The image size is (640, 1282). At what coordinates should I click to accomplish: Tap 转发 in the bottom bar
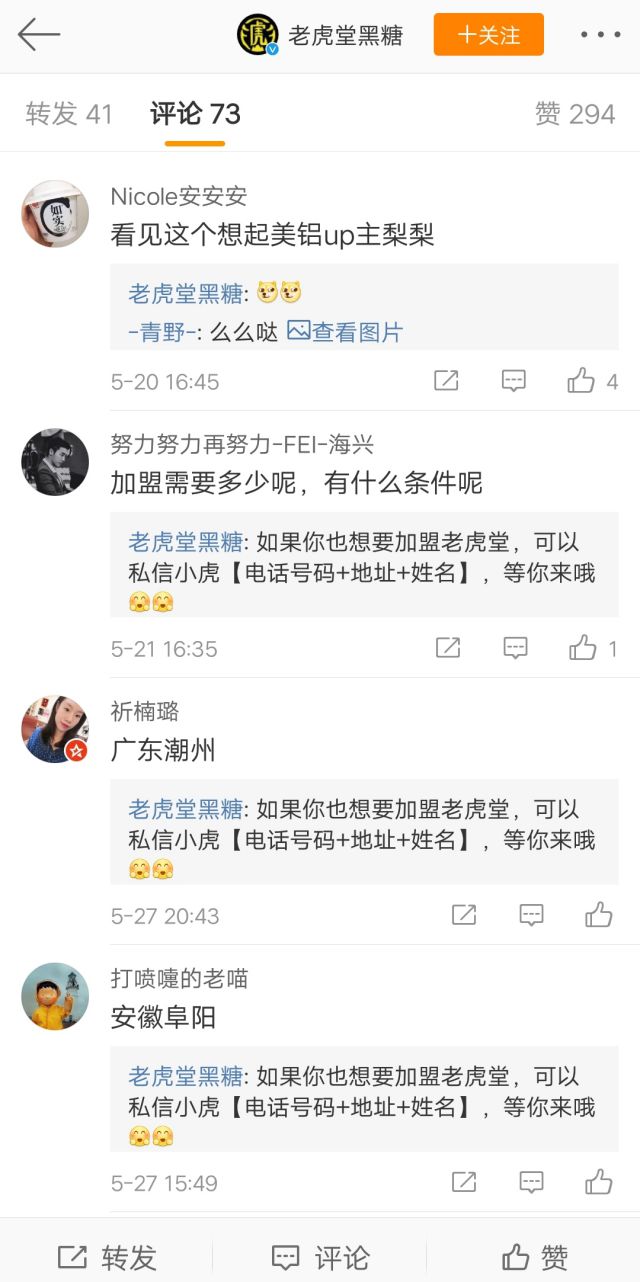(x=107, y=1257)
